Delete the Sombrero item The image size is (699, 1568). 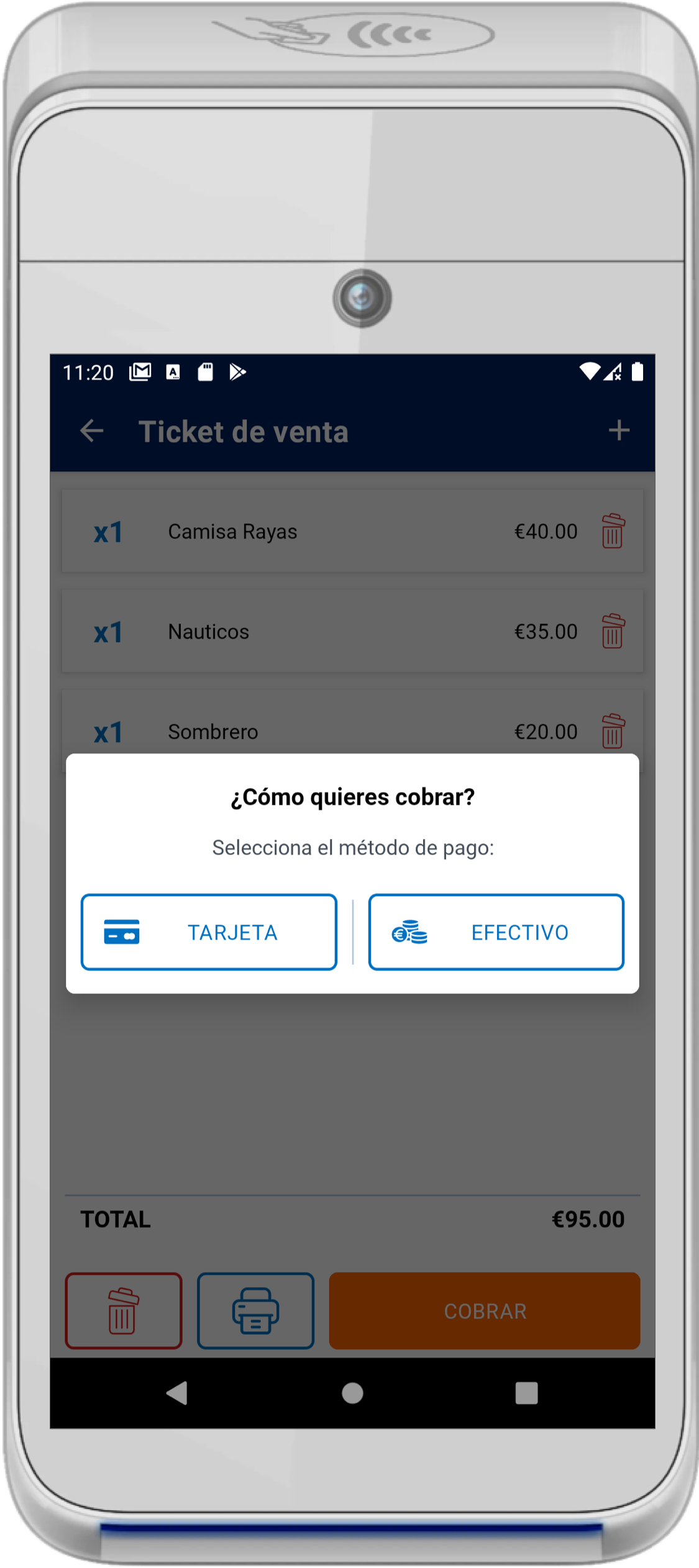pos(613,731)
